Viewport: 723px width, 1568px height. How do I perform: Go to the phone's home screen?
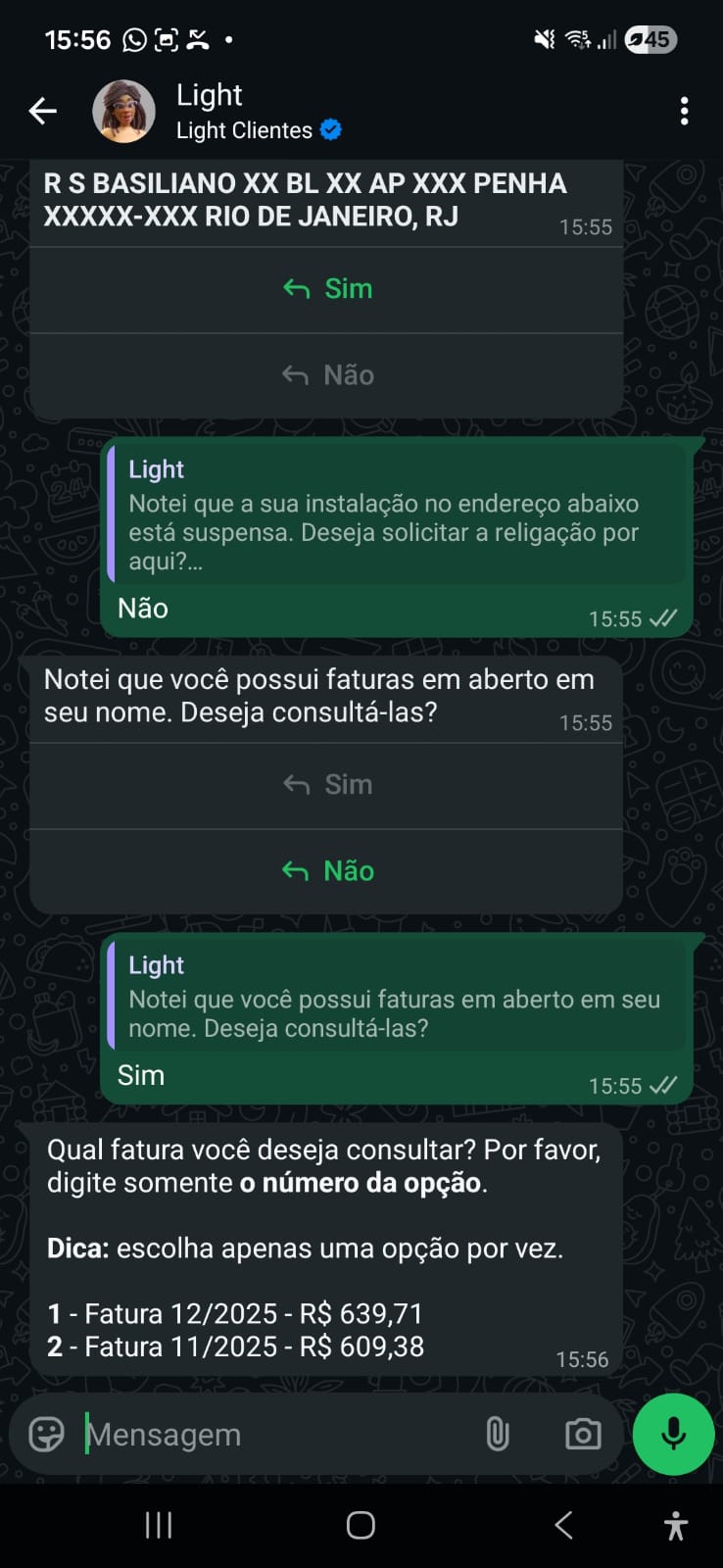click(x=361, y=1525)
